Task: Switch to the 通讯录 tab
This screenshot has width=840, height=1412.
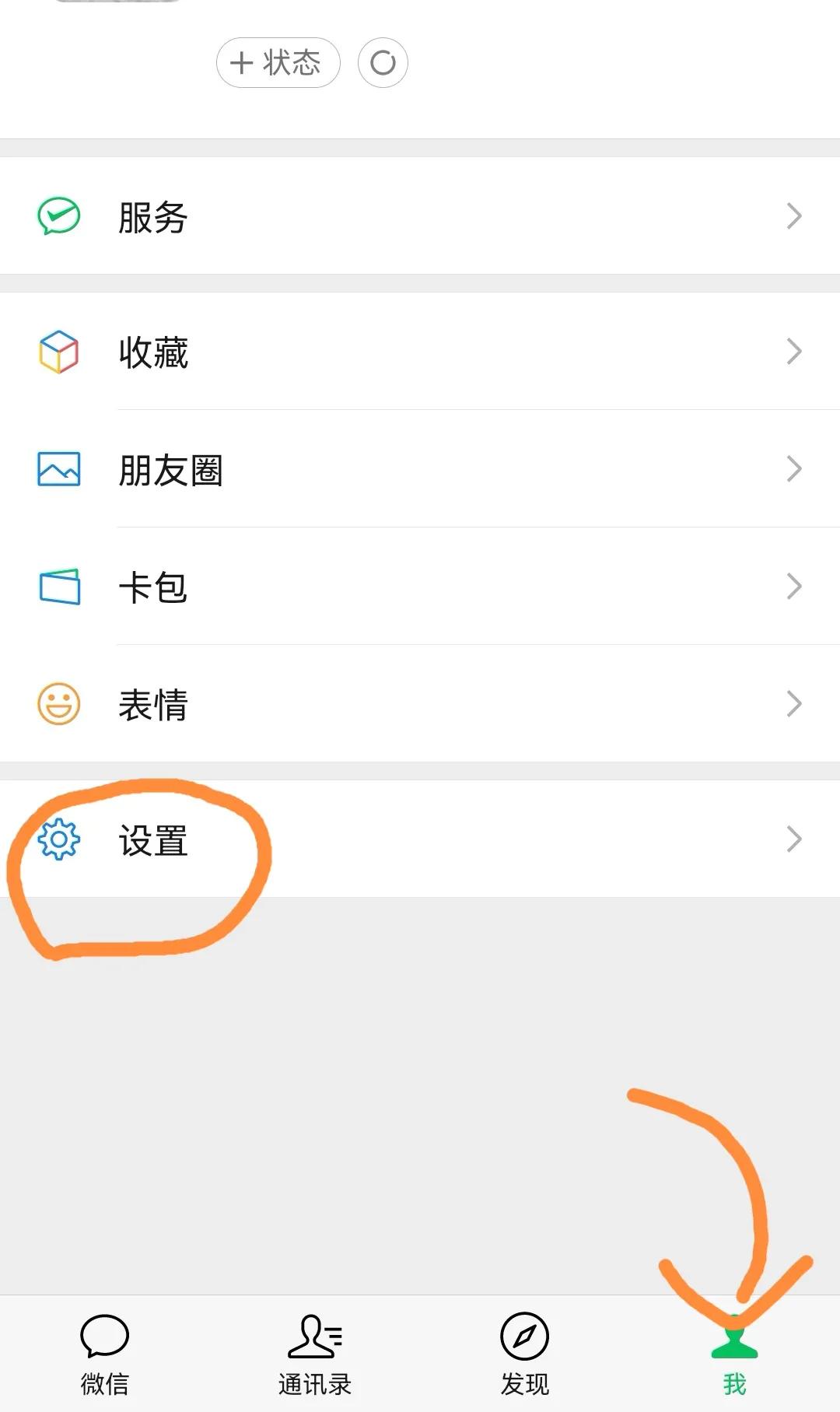Action: point(315,1354)
